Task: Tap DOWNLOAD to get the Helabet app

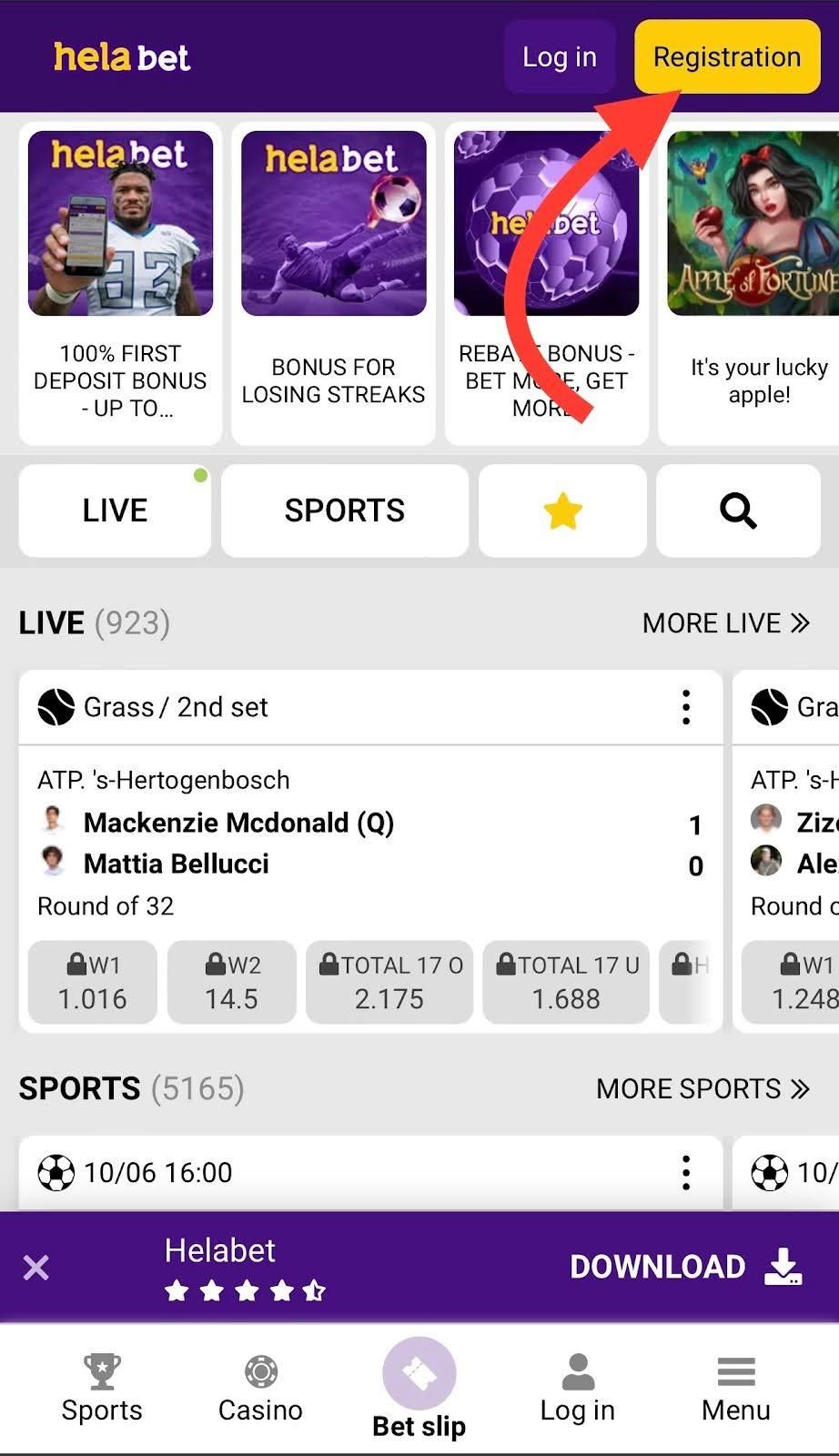Action: point(684,1267)
